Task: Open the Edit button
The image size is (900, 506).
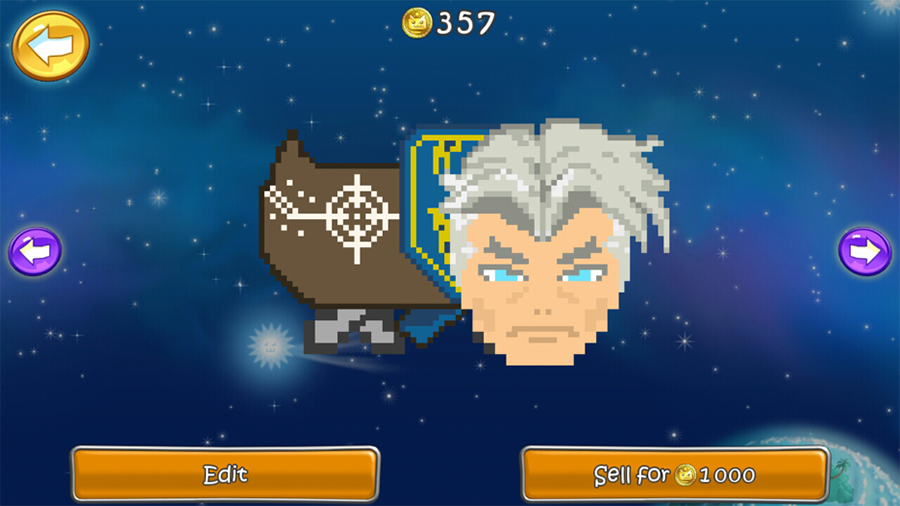Action: 225,474
